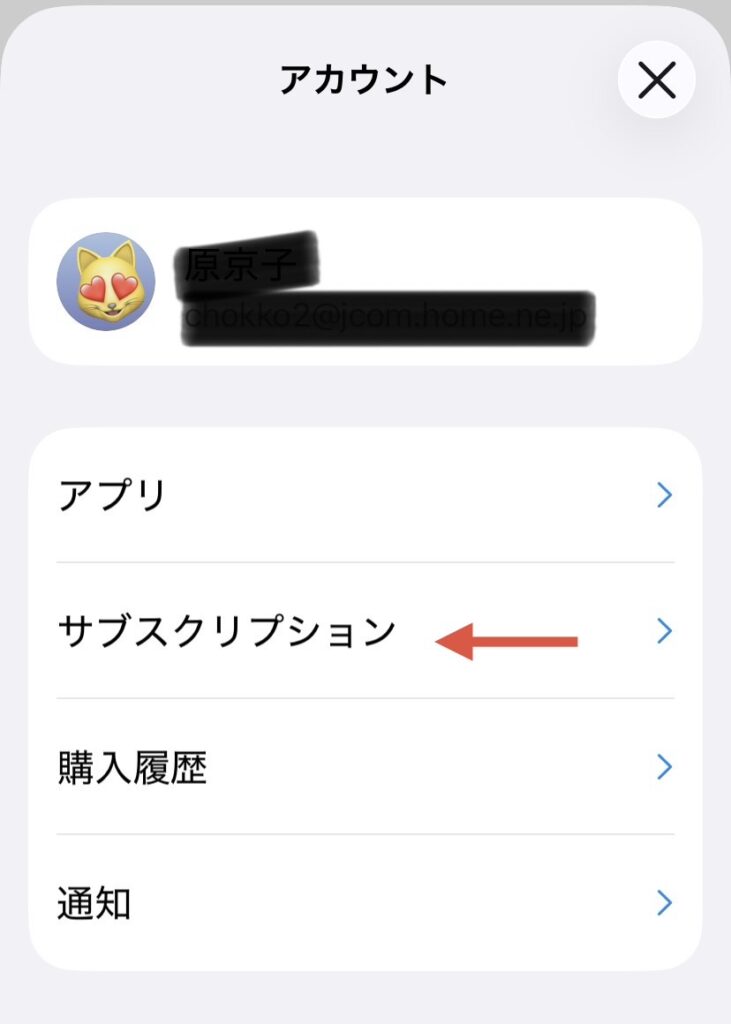The image size is (731, 1024).
Task: Tap the chevron next to アプリ
Action: click(662, 492)
